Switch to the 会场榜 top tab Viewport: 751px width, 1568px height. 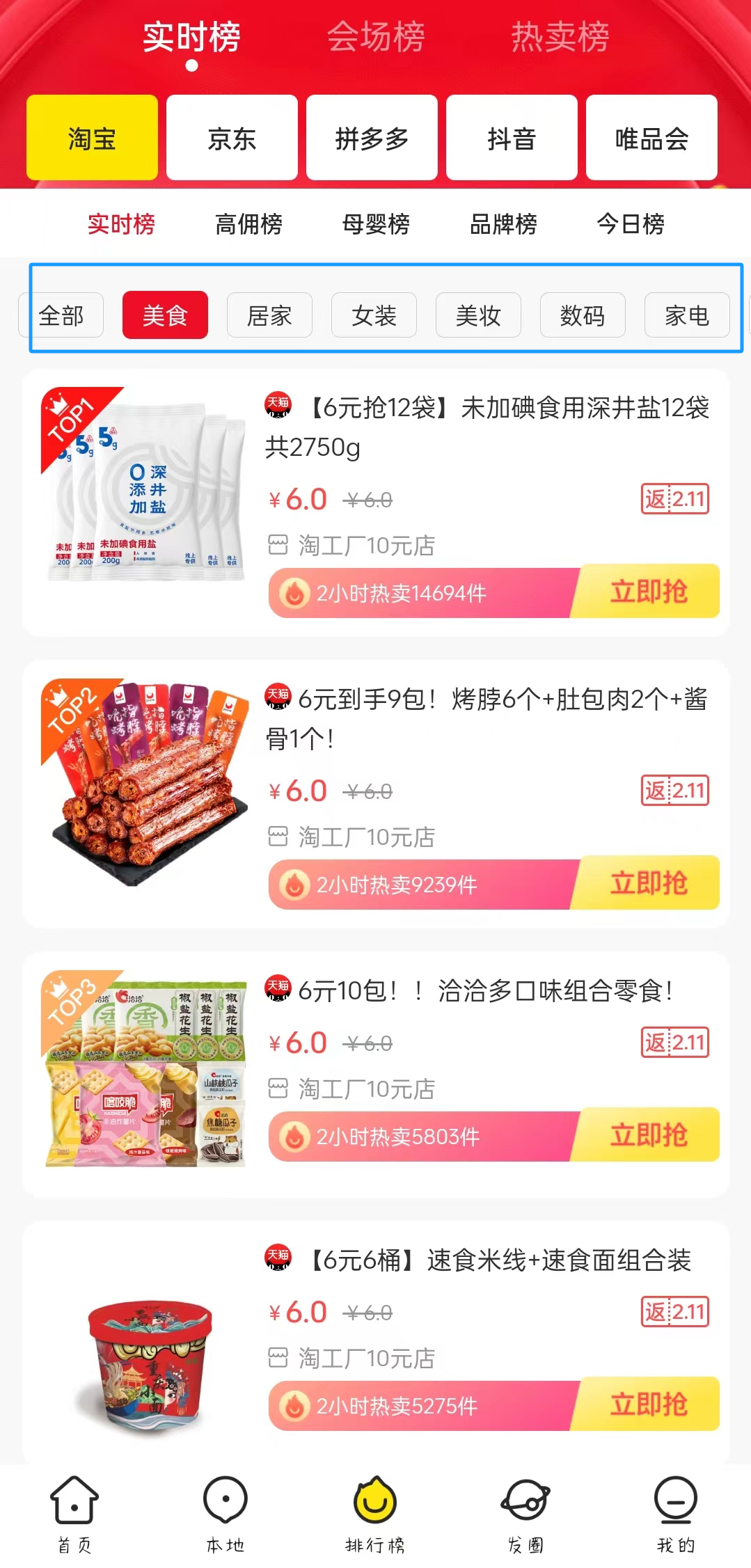375,37
